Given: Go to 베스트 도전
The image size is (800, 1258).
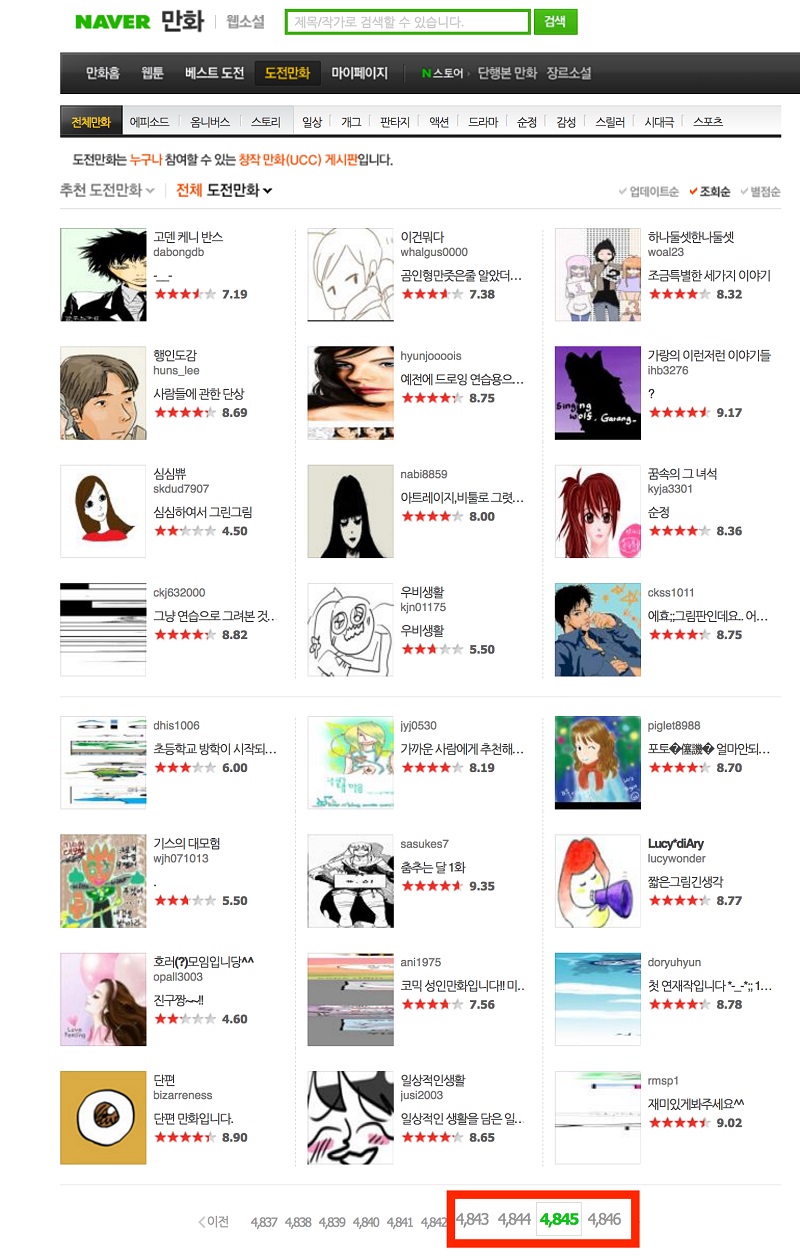Looking at the screenshot, I should point(214,73).
